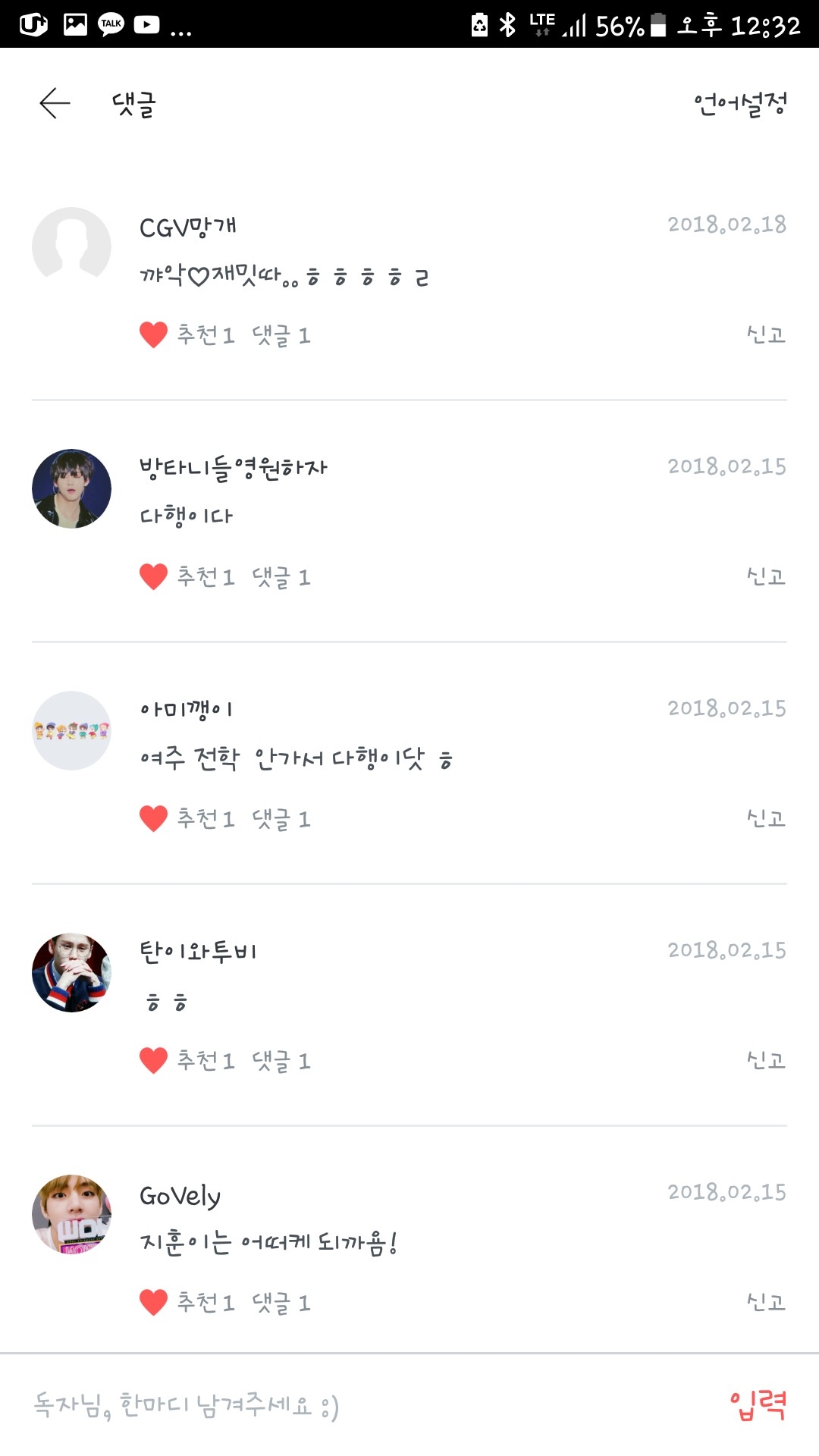This screenshot has width=819, height=1456.
Task: Report CGV망개's comment with 신고
Action: 766,334
